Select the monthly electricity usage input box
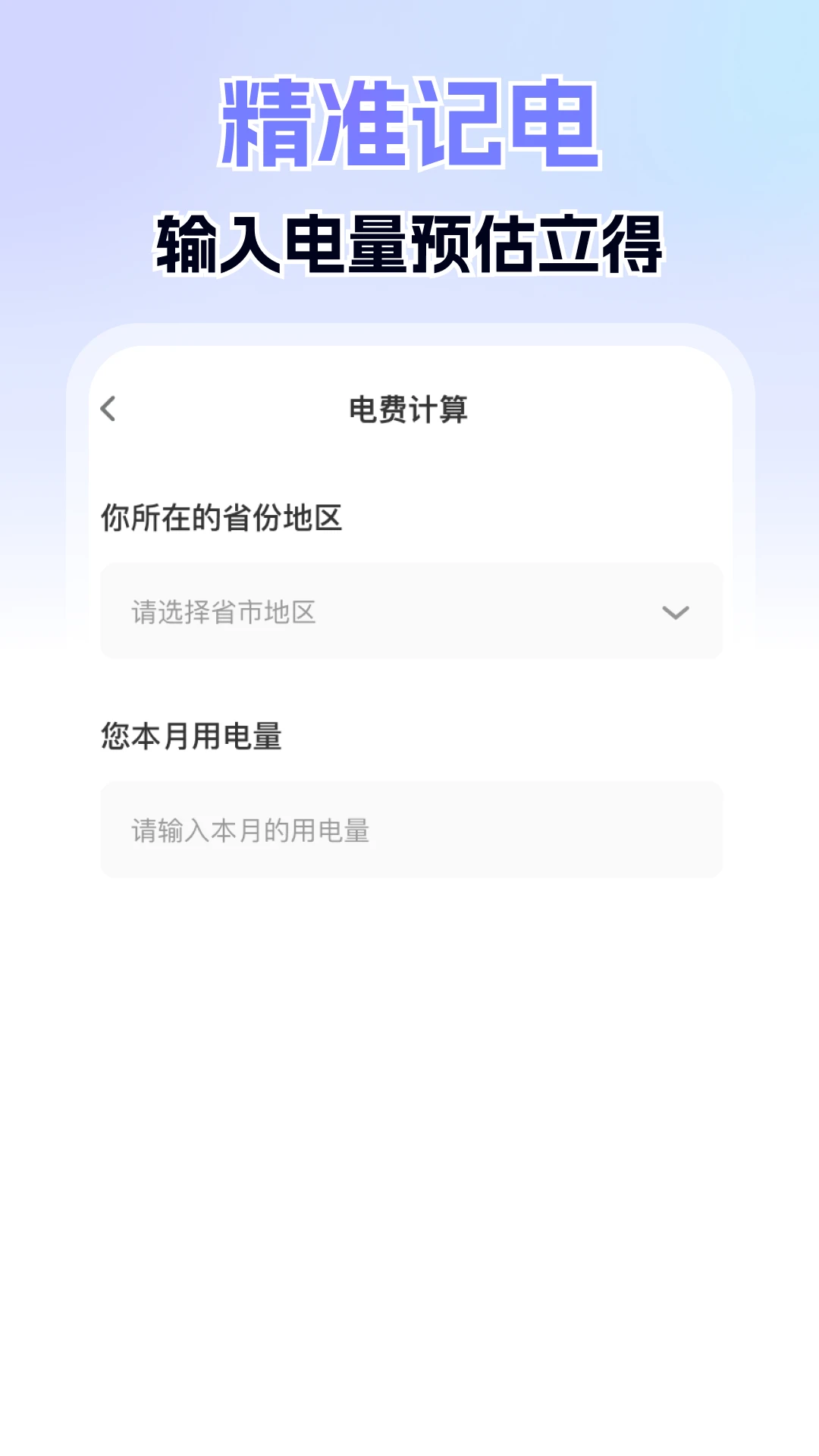 [409, 830]
